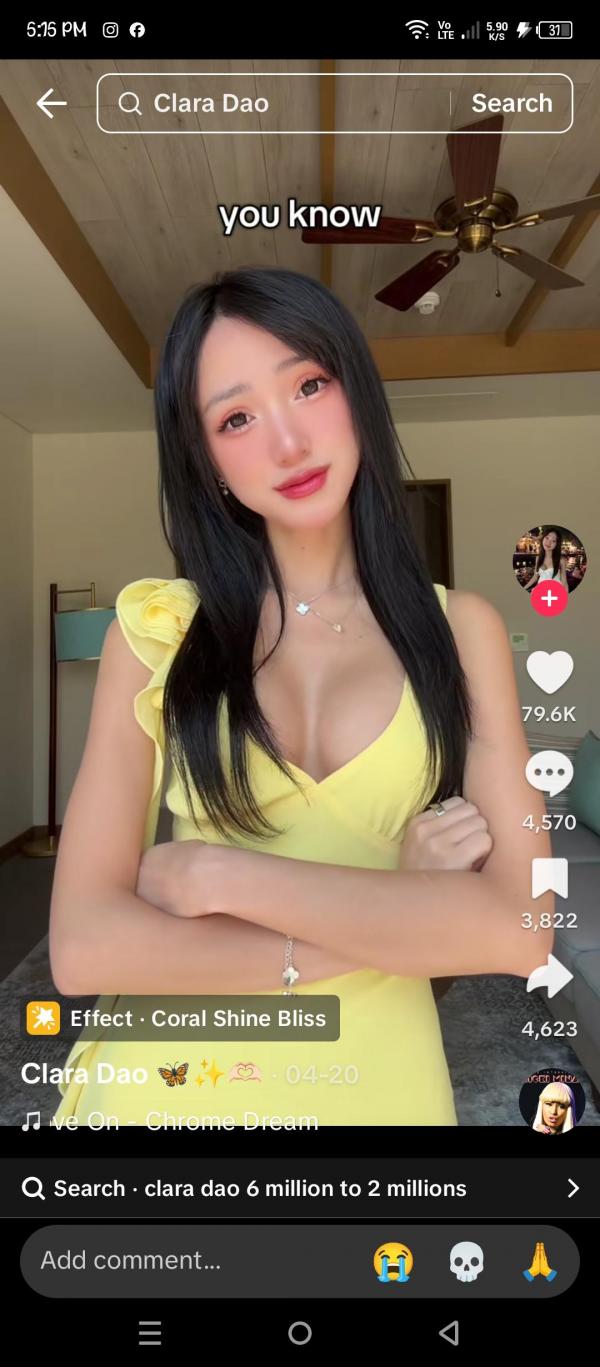Insert the folded hands emoji into comment

pyautogui.click(x=540, y=1261)
